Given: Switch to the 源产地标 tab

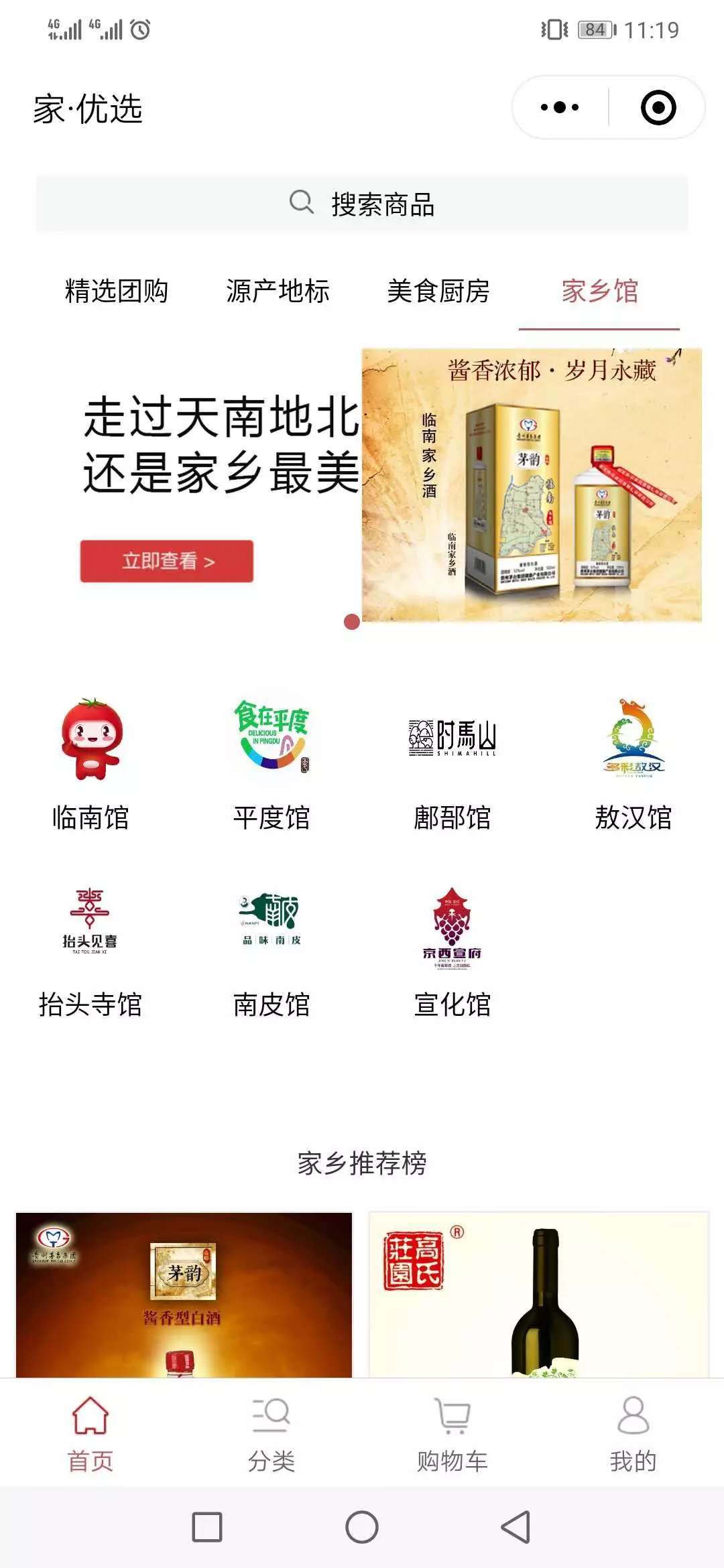Looking at the screenshot, I should click(278, 291).
